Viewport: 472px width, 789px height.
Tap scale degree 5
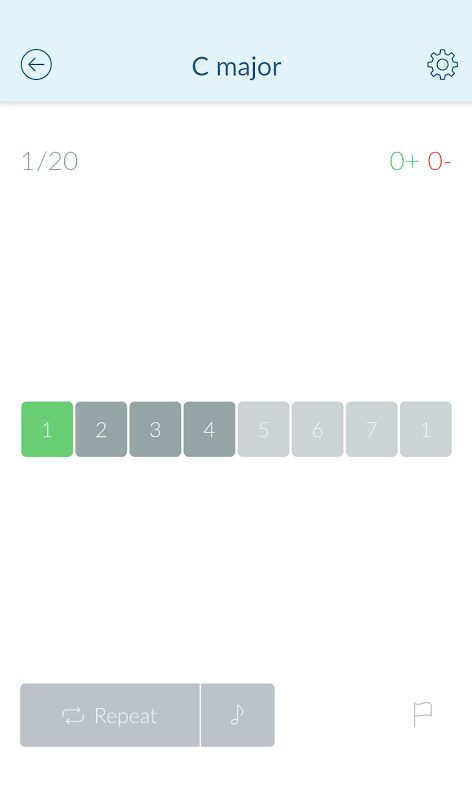[263, 429]
